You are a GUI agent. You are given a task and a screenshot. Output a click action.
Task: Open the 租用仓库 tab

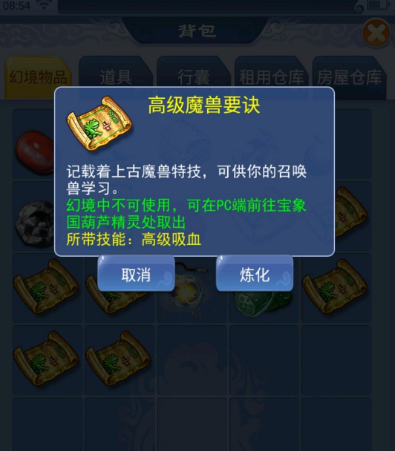click(271, 77)
